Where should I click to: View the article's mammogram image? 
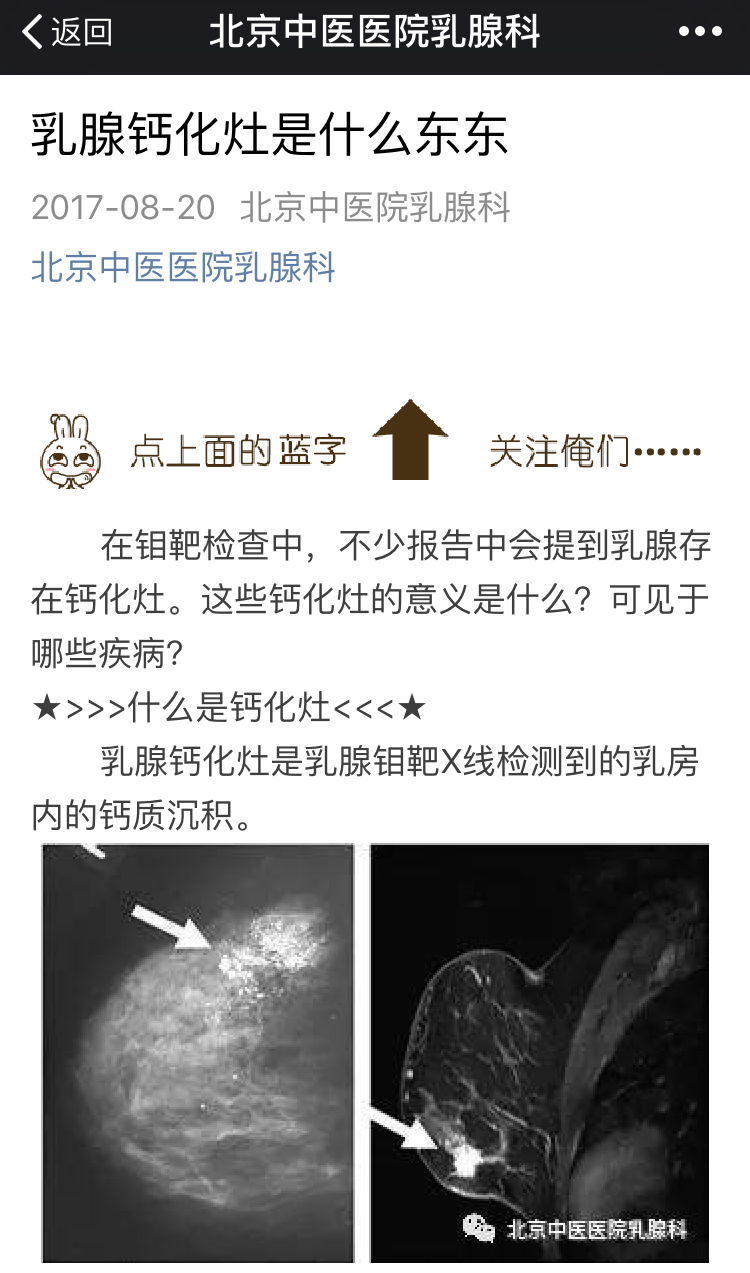click(x=198, y=1052)
